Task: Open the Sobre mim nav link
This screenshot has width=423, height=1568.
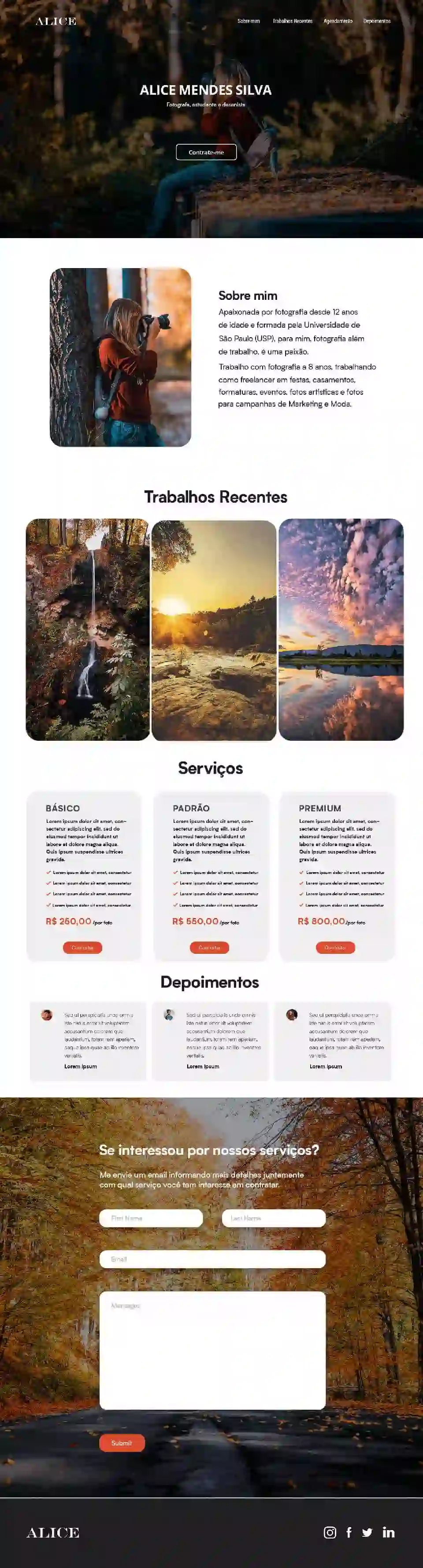Action: (249, 21)
